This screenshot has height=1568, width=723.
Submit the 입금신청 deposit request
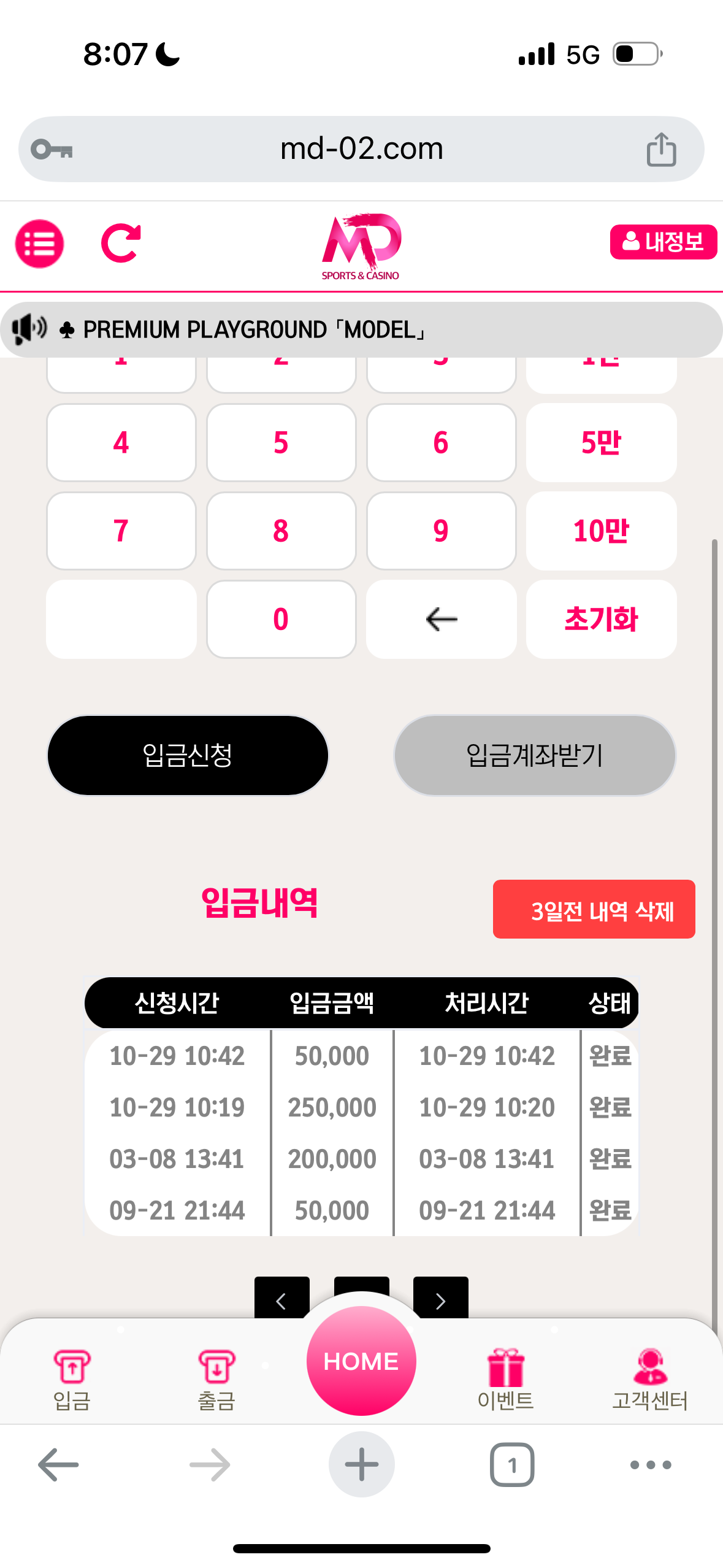(188, 755)
